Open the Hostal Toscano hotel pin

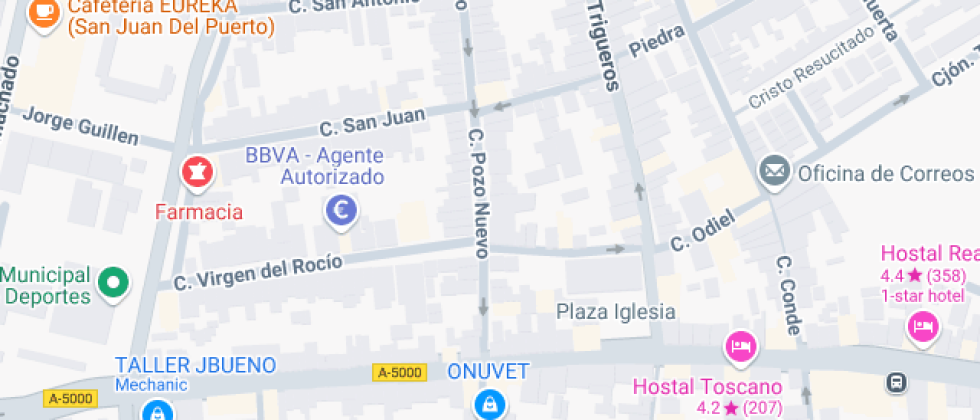[740, 347]
